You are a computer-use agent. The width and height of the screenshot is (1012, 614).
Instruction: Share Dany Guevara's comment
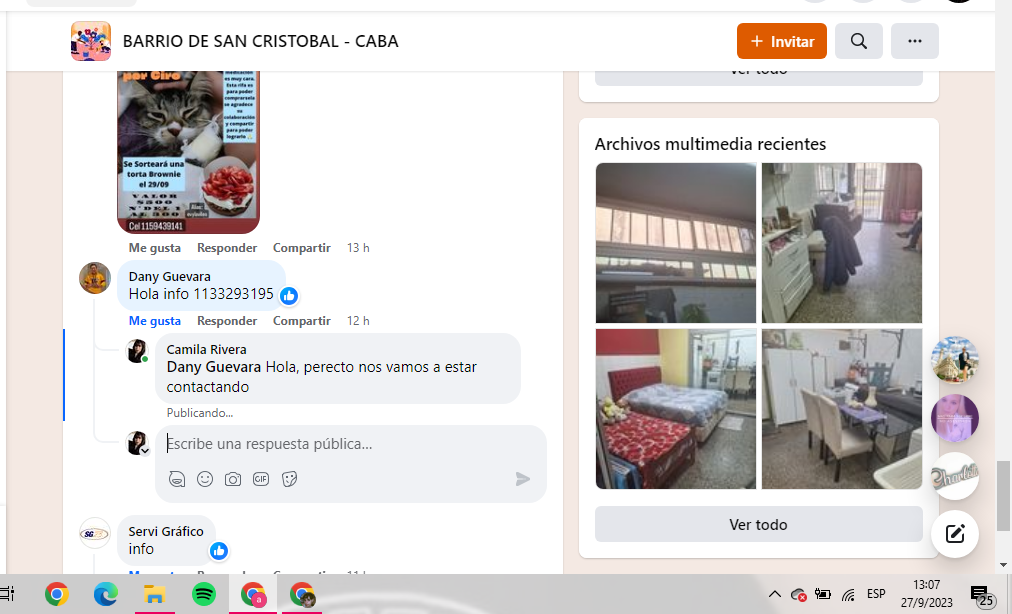[x=301, y=321]
